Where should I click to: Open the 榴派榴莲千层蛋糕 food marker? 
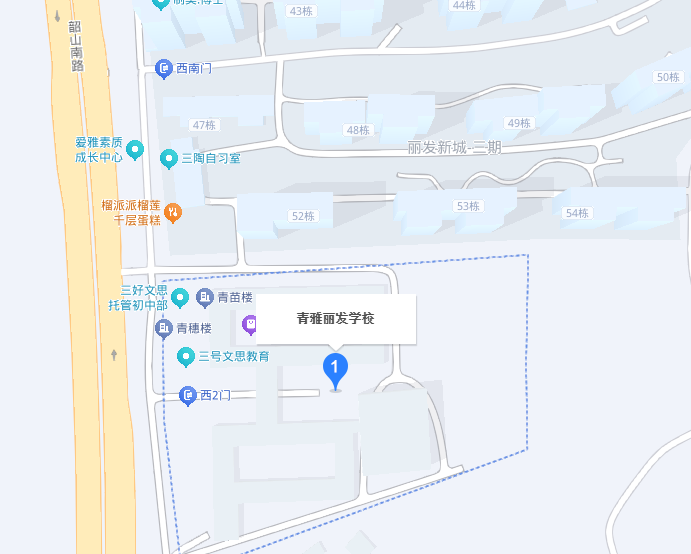coord(173,212)
